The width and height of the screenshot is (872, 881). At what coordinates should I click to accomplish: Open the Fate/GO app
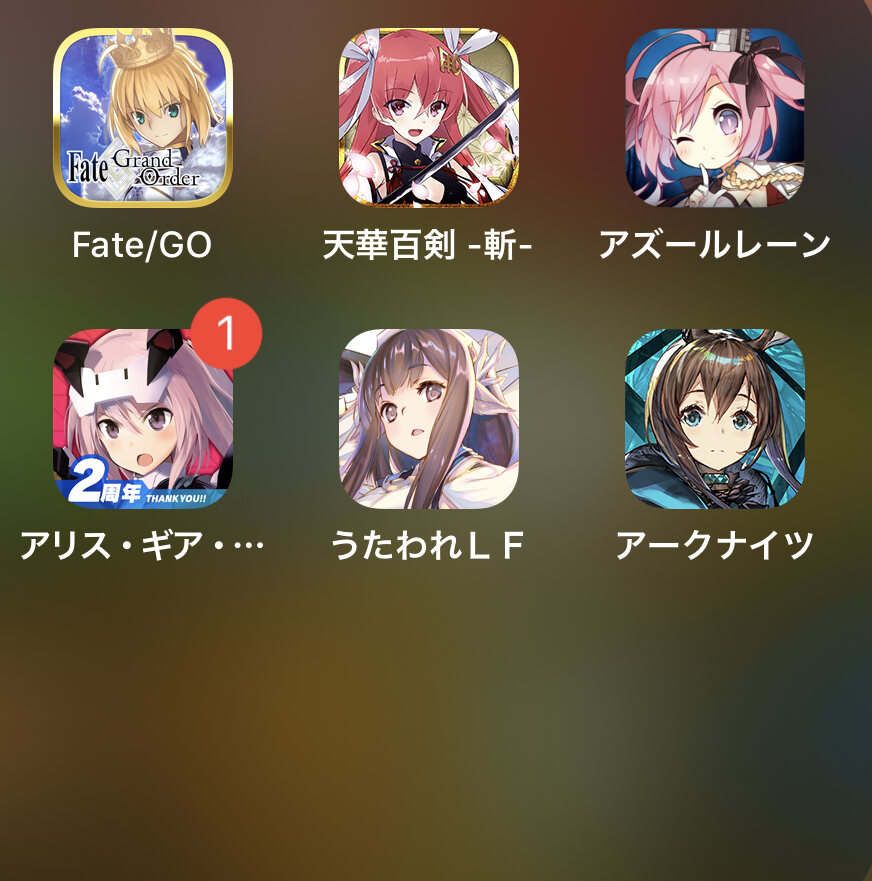(142, 117)
